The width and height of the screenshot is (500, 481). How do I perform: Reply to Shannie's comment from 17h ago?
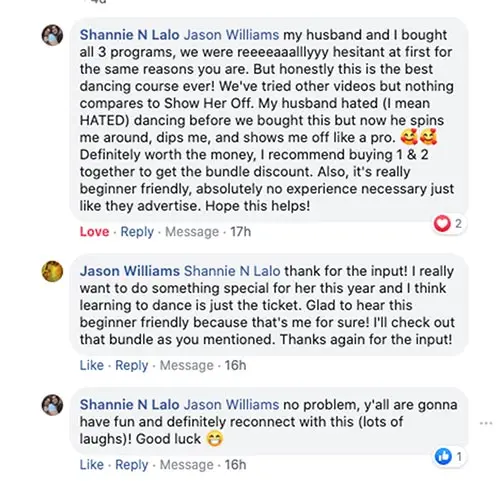137,231
